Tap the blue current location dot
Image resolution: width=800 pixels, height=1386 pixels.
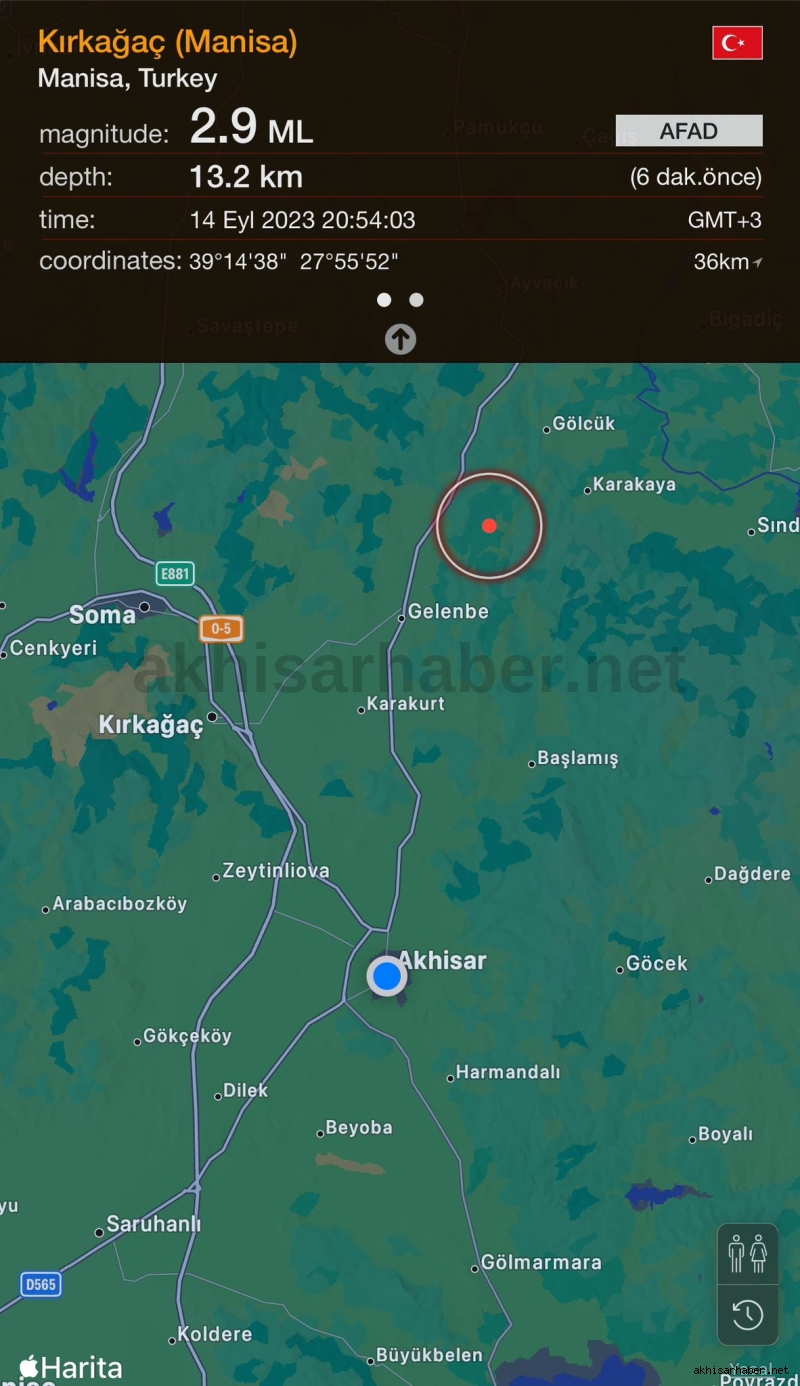point(387,976)
